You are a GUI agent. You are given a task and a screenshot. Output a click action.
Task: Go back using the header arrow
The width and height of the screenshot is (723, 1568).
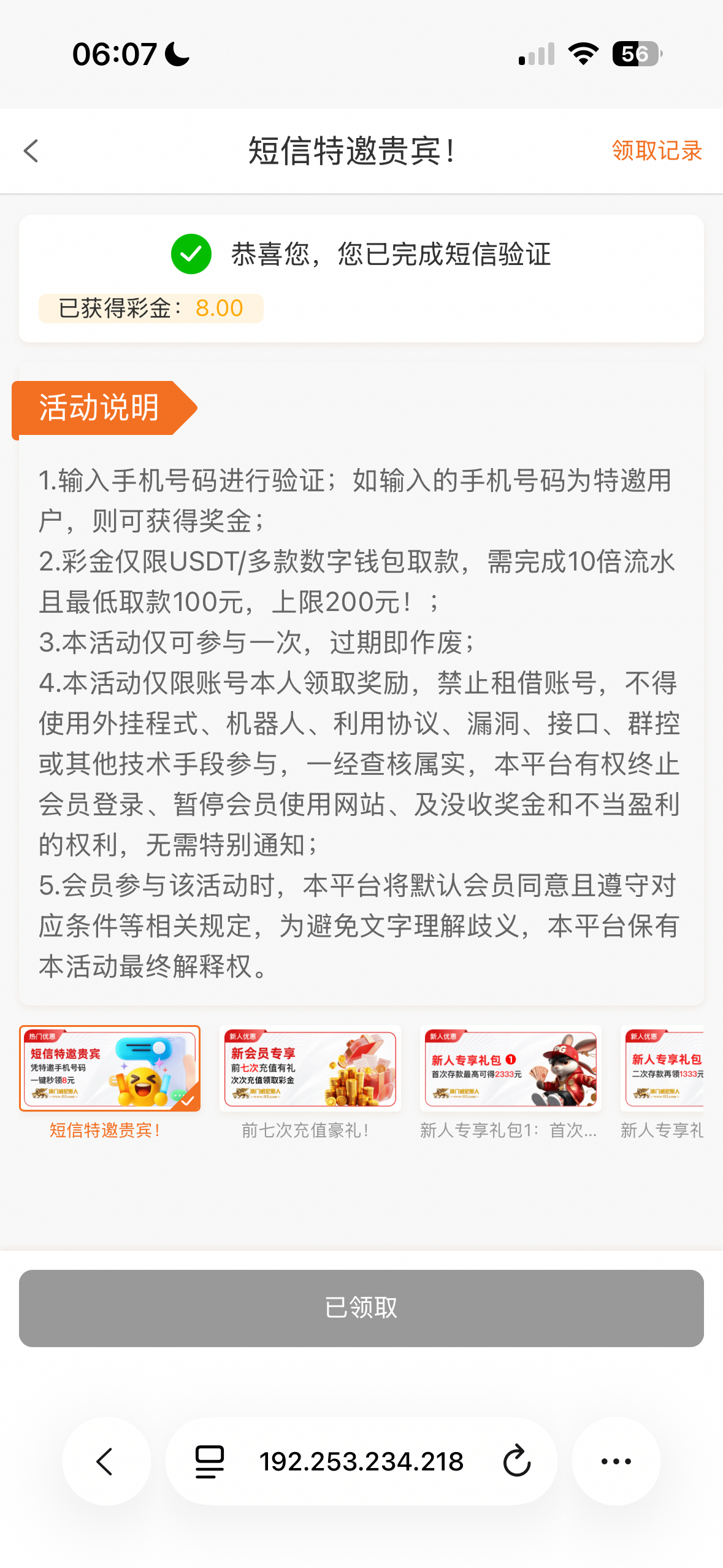[x=31, y=151]
